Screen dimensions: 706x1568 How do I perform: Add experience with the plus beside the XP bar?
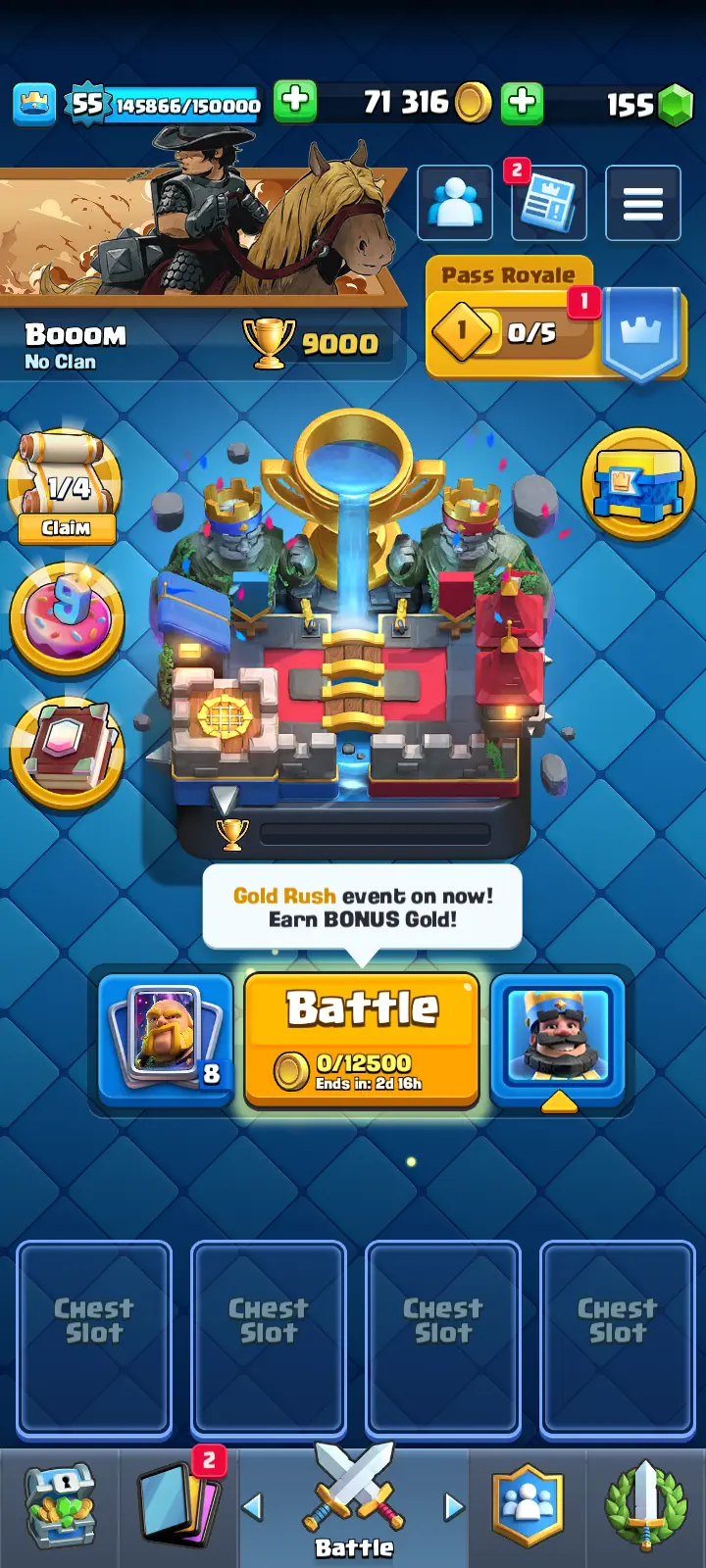point(295,102)
